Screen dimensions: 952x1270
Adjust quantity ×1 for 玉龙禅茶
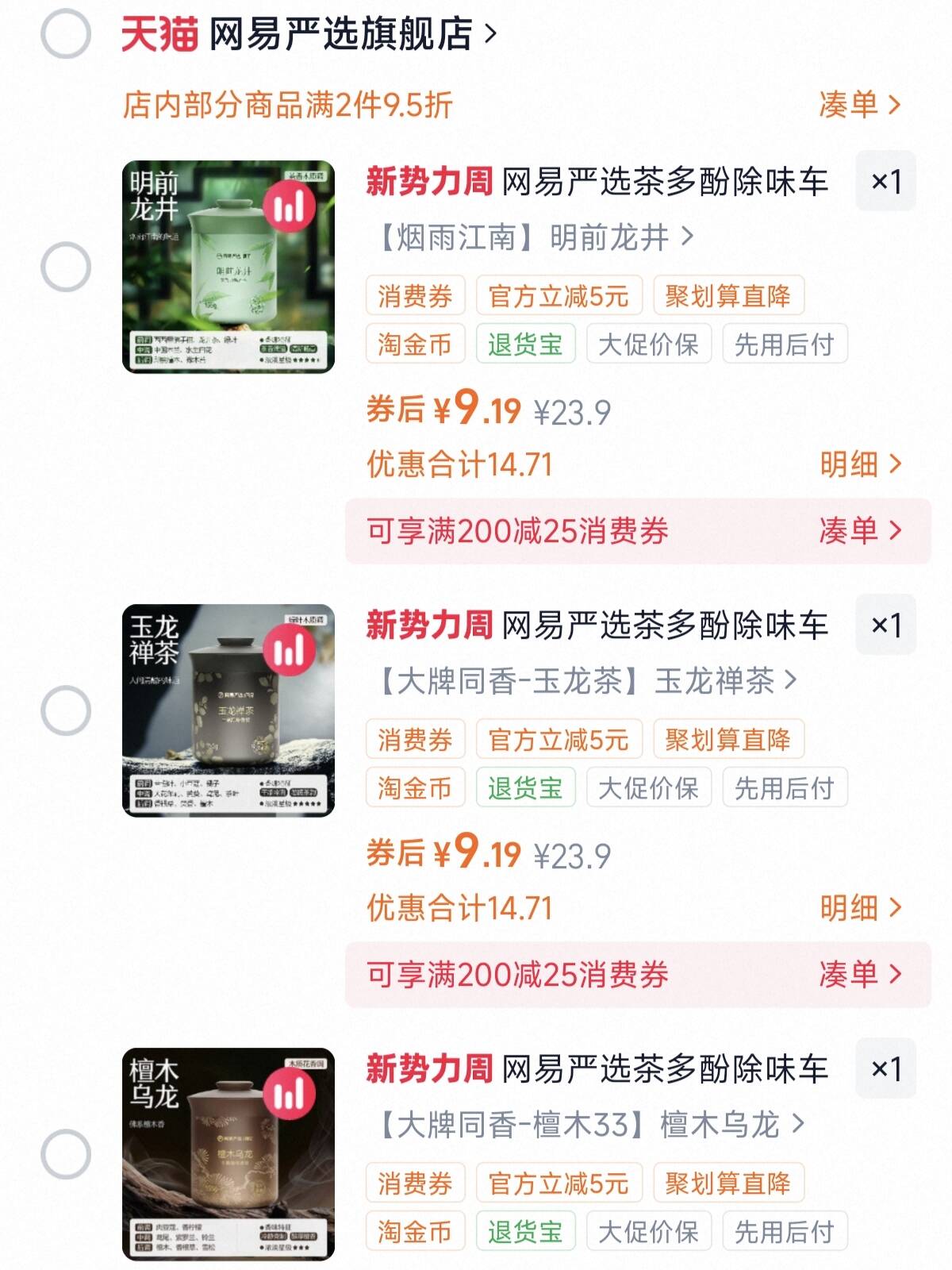coord(886,625)
